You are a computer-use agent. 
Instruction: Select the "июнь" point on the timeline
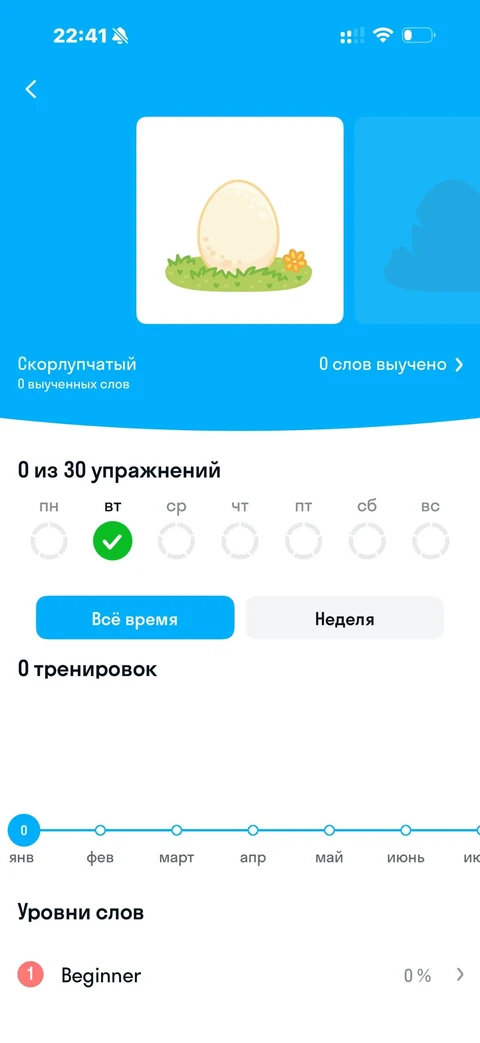[406, 830]
